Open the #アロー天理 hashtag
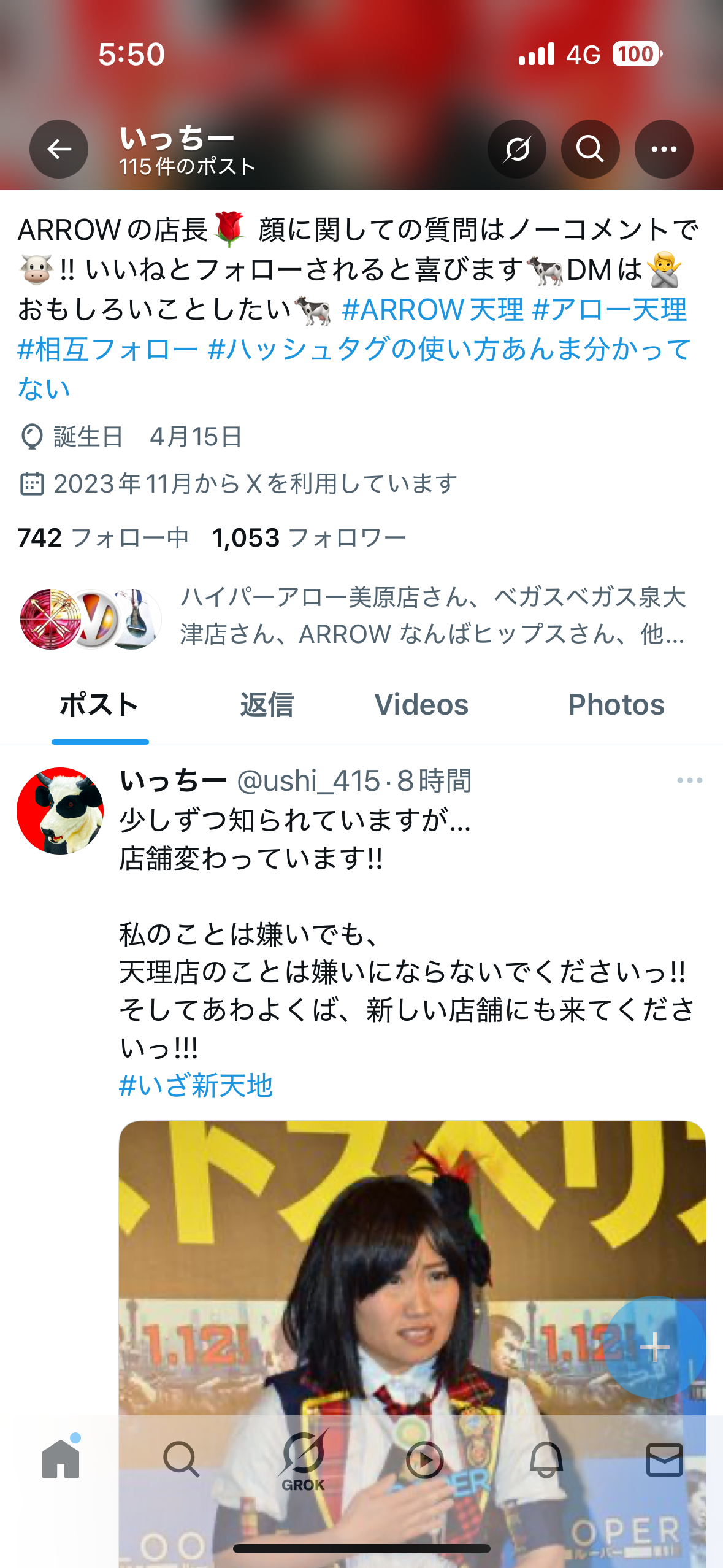Screen dimensions: 723x1568 (x=609, y=309)
